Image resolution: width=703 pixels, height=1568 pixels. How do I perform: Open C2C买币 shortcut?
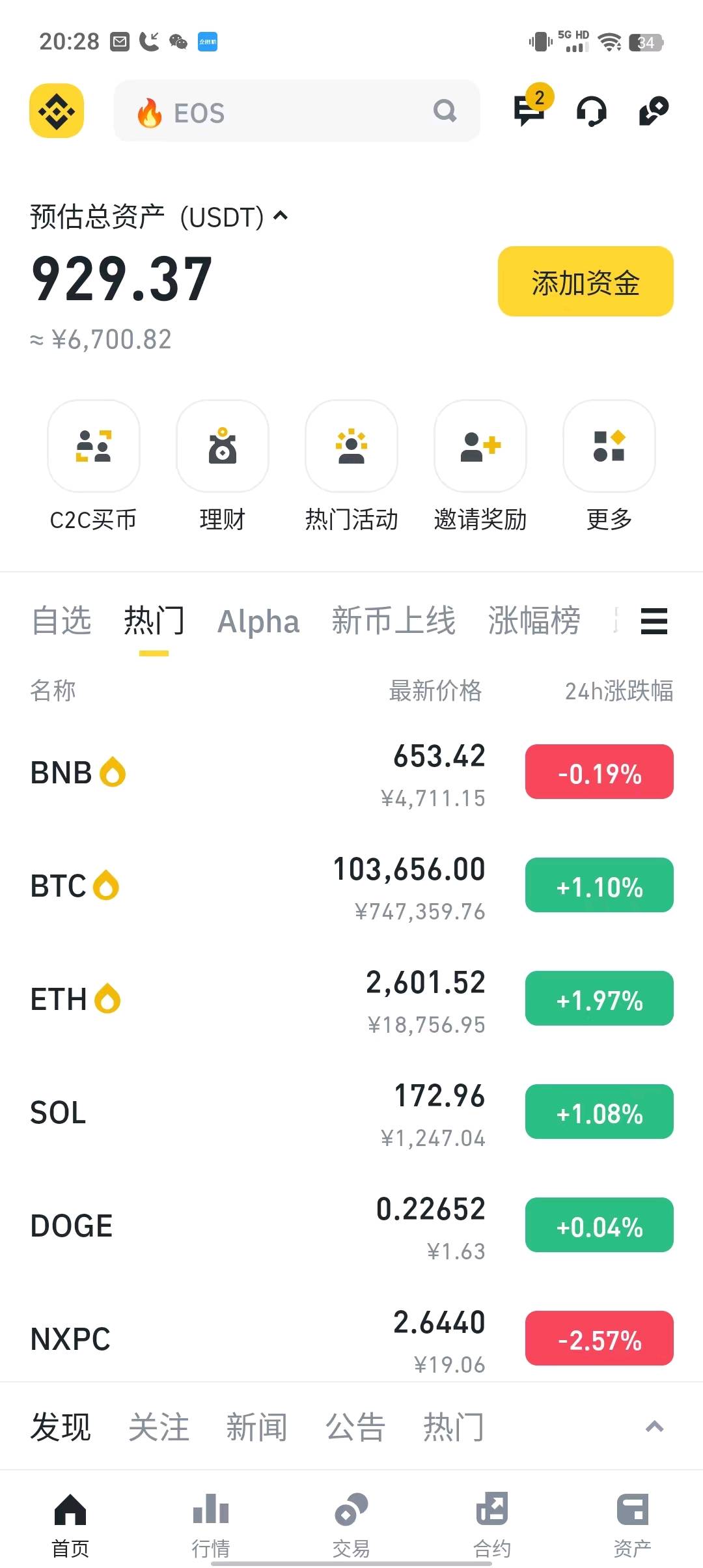(94, 467)
